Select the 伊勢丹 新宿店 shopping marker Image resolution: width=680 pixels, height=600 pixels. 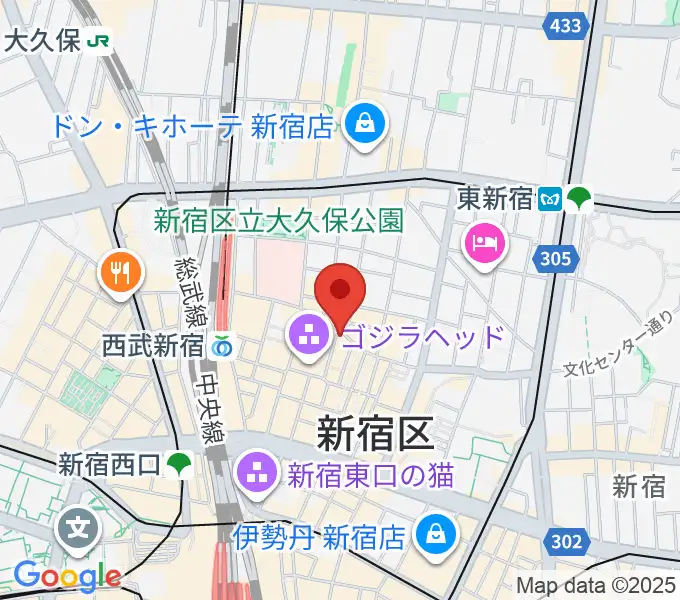coord(438,534)
